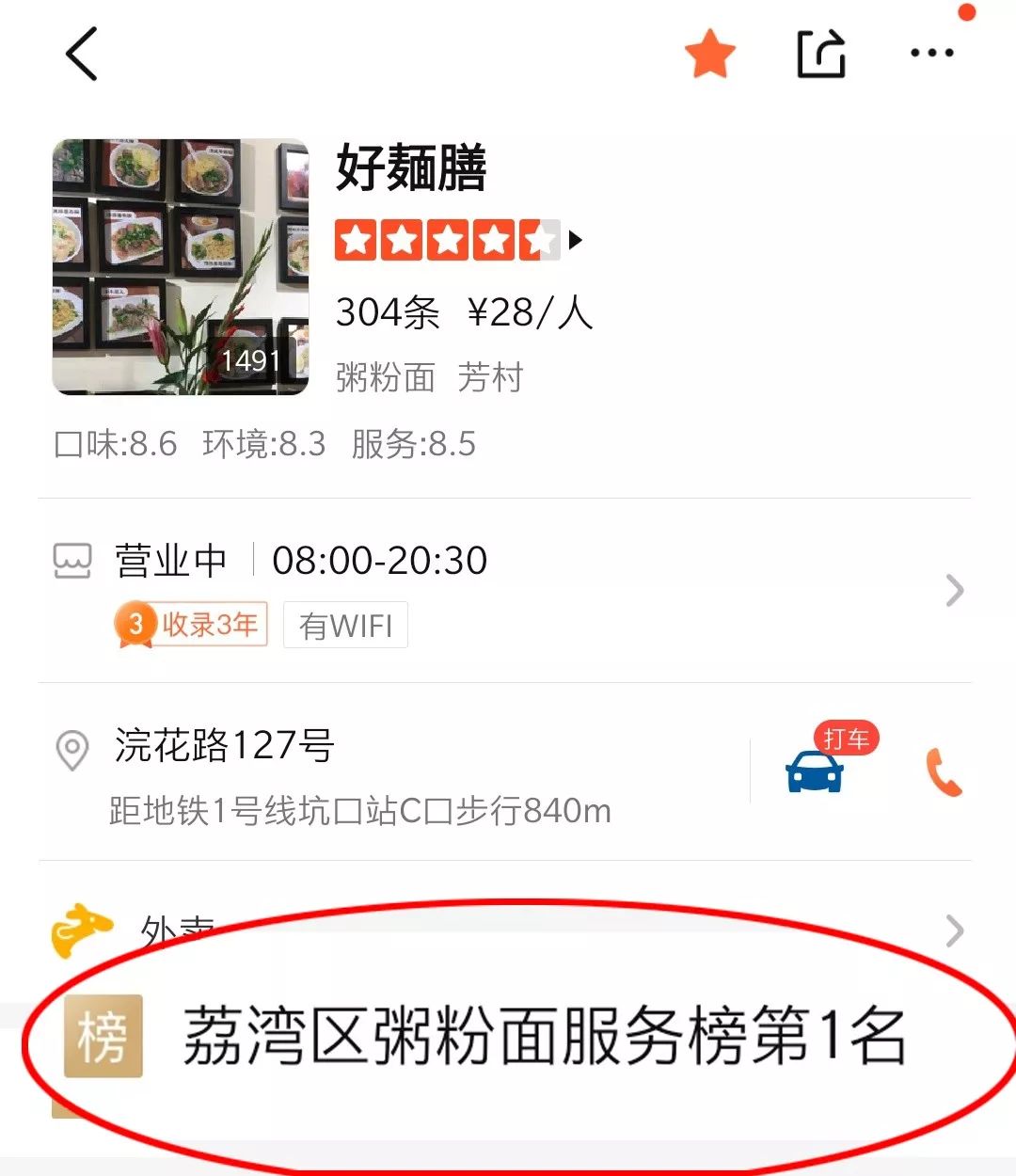Open the more options ellipsis menu
The image size is (1016, 1176).
(x=931, y=55)
